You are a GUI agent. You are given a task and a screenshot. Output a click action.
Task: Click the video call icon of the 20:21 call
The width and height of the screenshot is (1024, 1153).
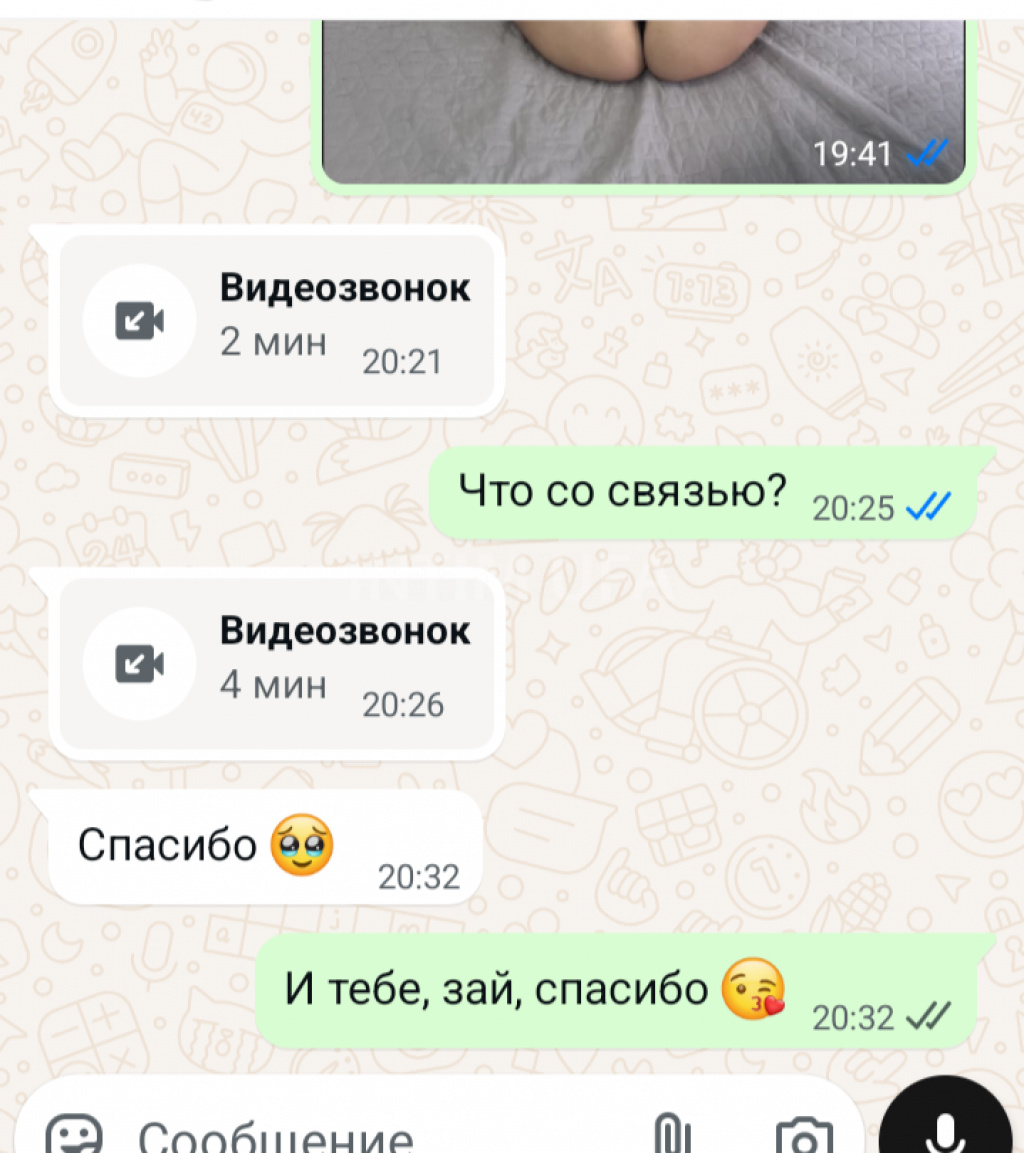tap(138, 321)
